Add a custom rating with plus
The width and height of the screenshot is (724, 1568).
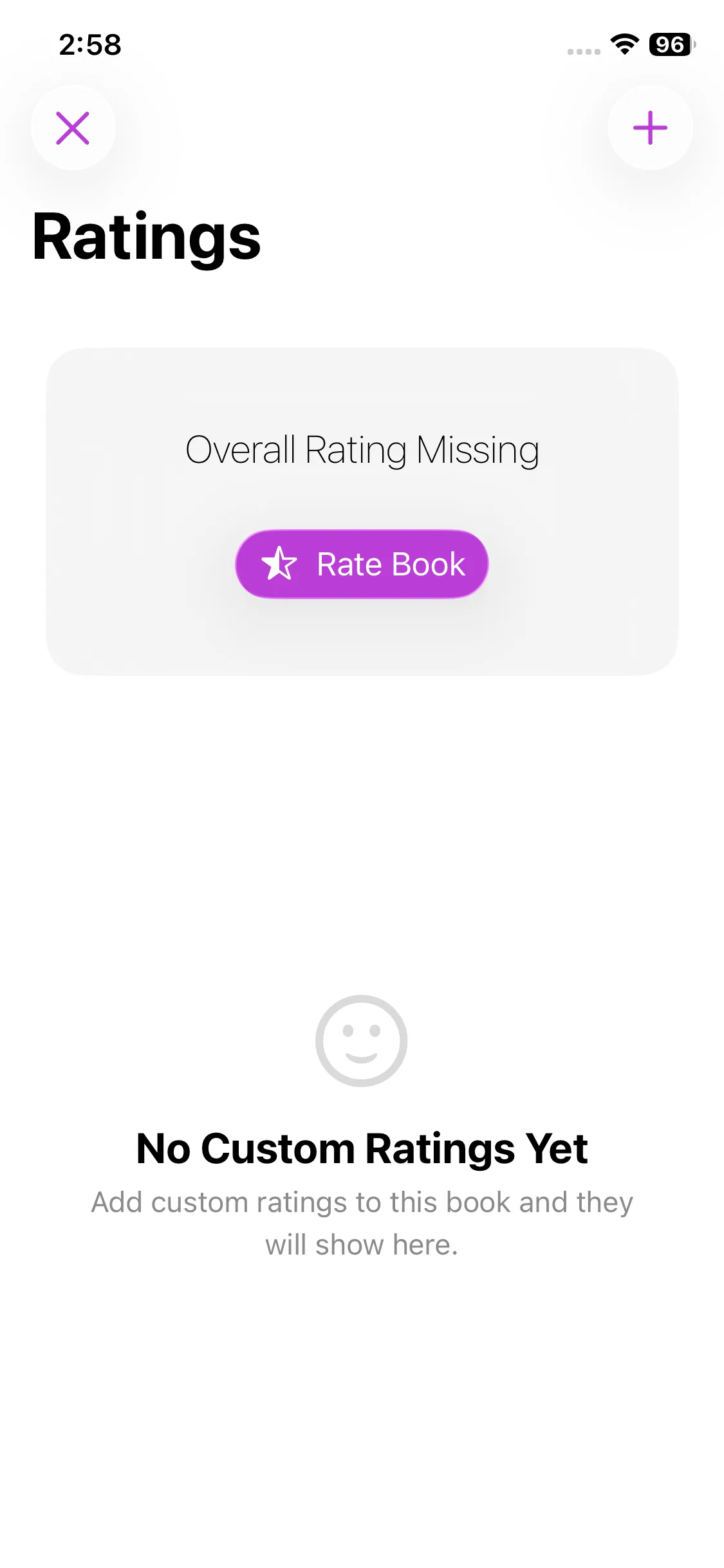click(650, 128)
